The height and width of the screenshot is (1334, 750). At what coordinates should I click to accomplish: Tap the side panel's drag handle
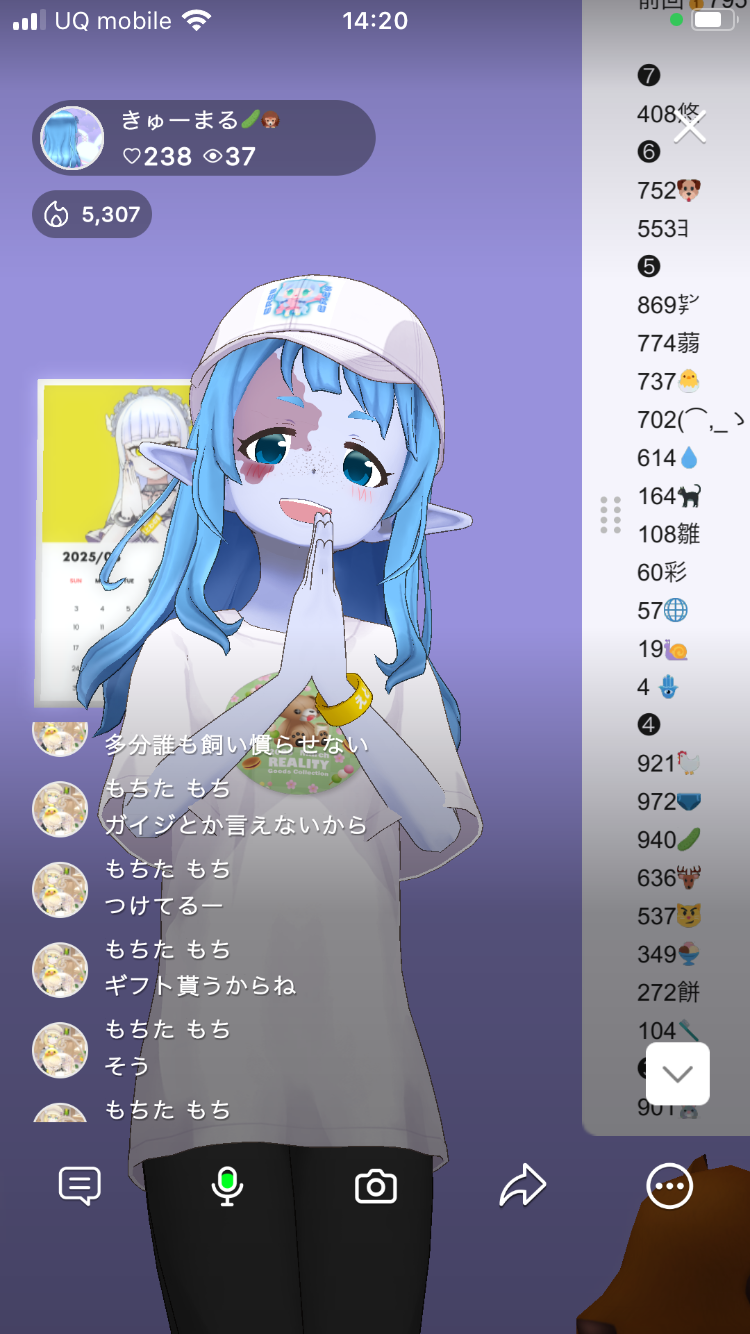(x=610, y=515)
